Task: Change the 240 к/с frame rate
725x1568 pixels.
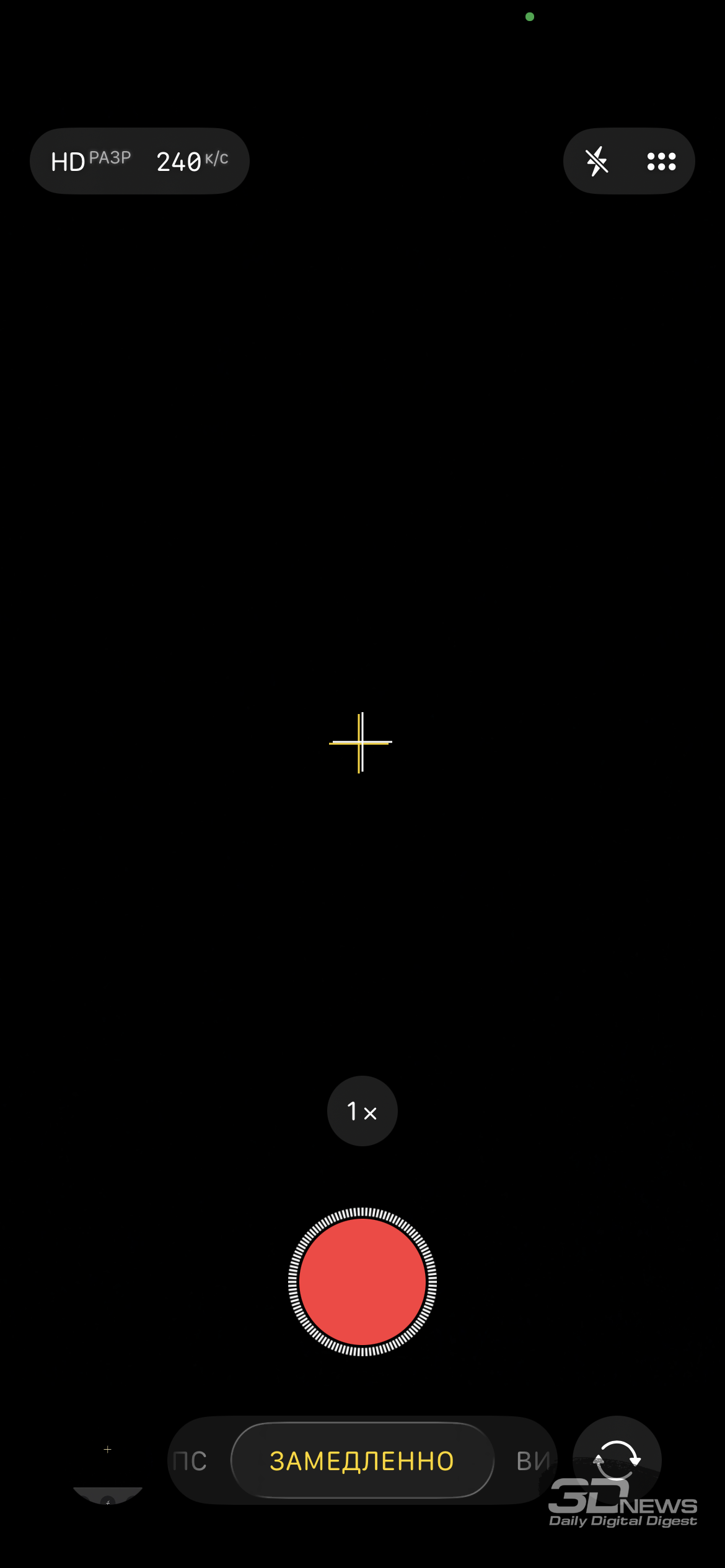Action: (192, 162)
